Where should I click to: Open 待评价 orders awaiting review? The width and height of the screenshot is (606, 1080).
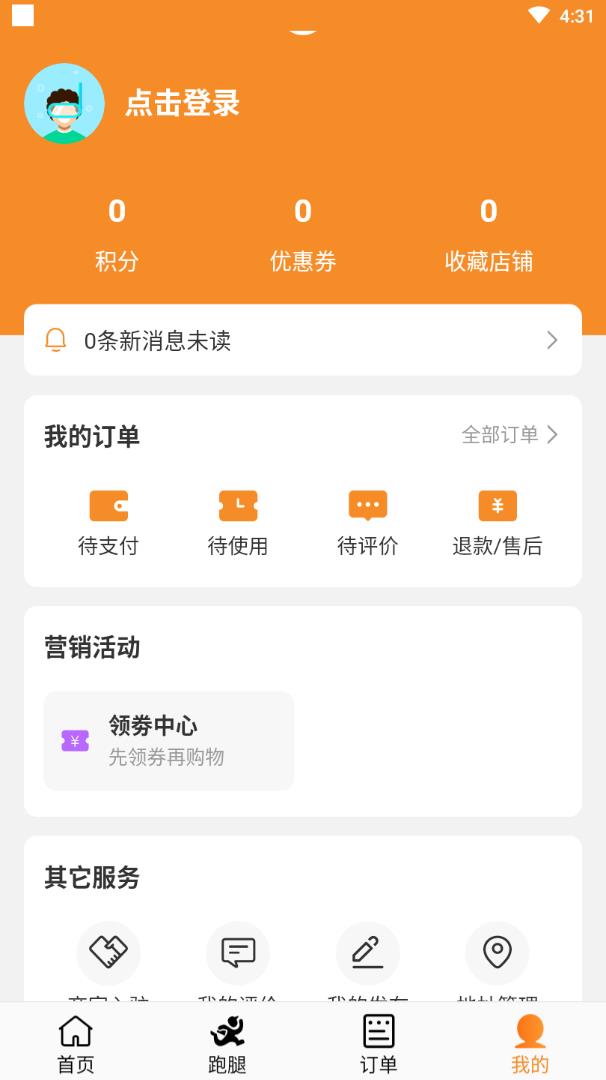[x=367, y=523]
